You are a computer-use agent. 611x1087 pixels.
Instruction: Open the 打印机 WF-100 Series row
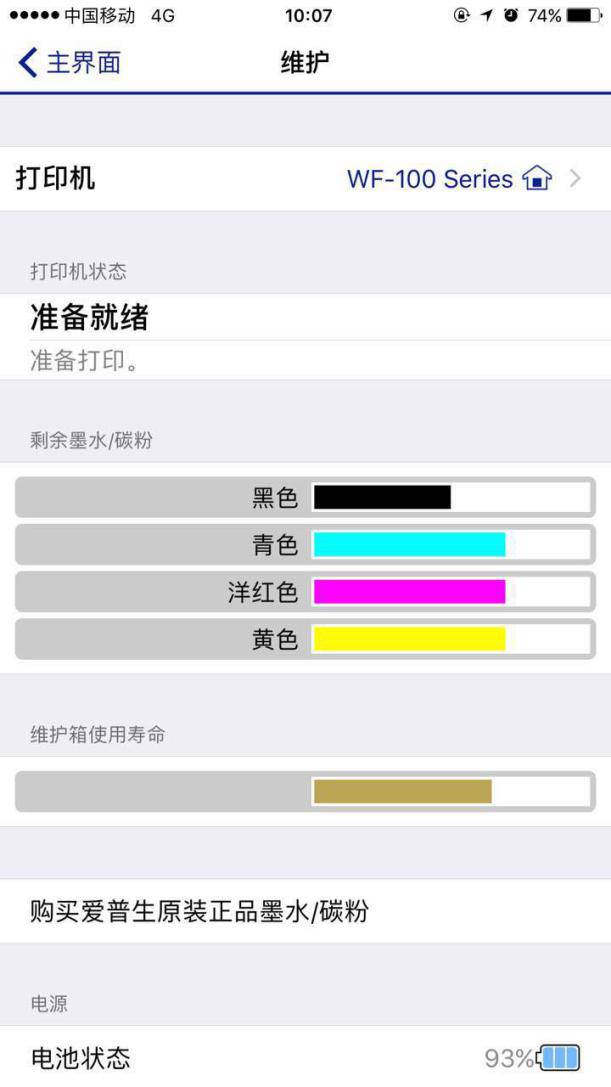coord(305,179)
